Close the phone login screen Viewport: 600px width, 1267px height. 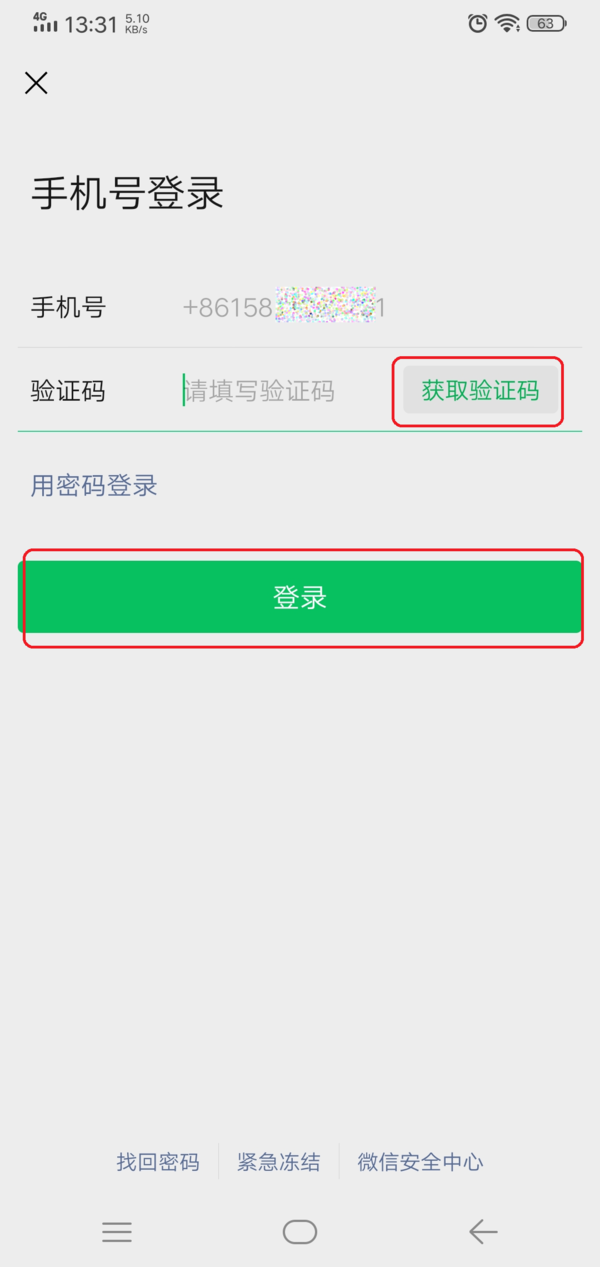[36, 83]
